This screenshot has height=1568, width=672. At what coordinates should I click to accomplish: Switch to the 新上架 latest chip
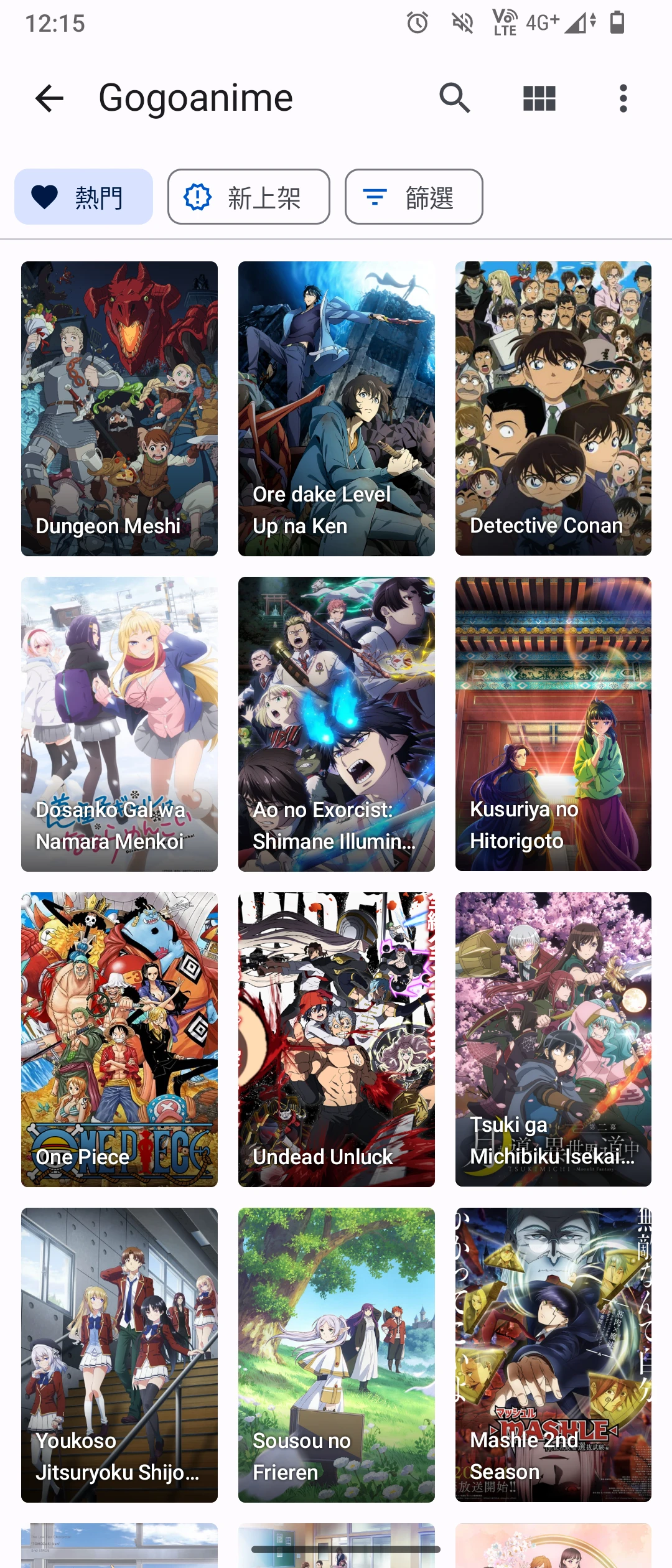(248, 197)
